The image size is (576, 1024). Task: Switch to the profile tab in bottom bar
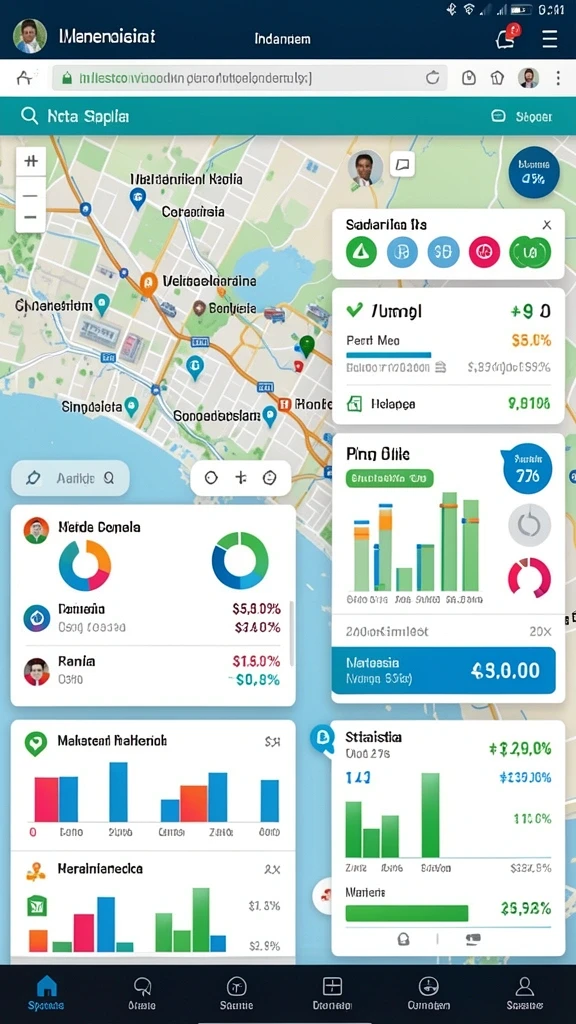point(524,993)
